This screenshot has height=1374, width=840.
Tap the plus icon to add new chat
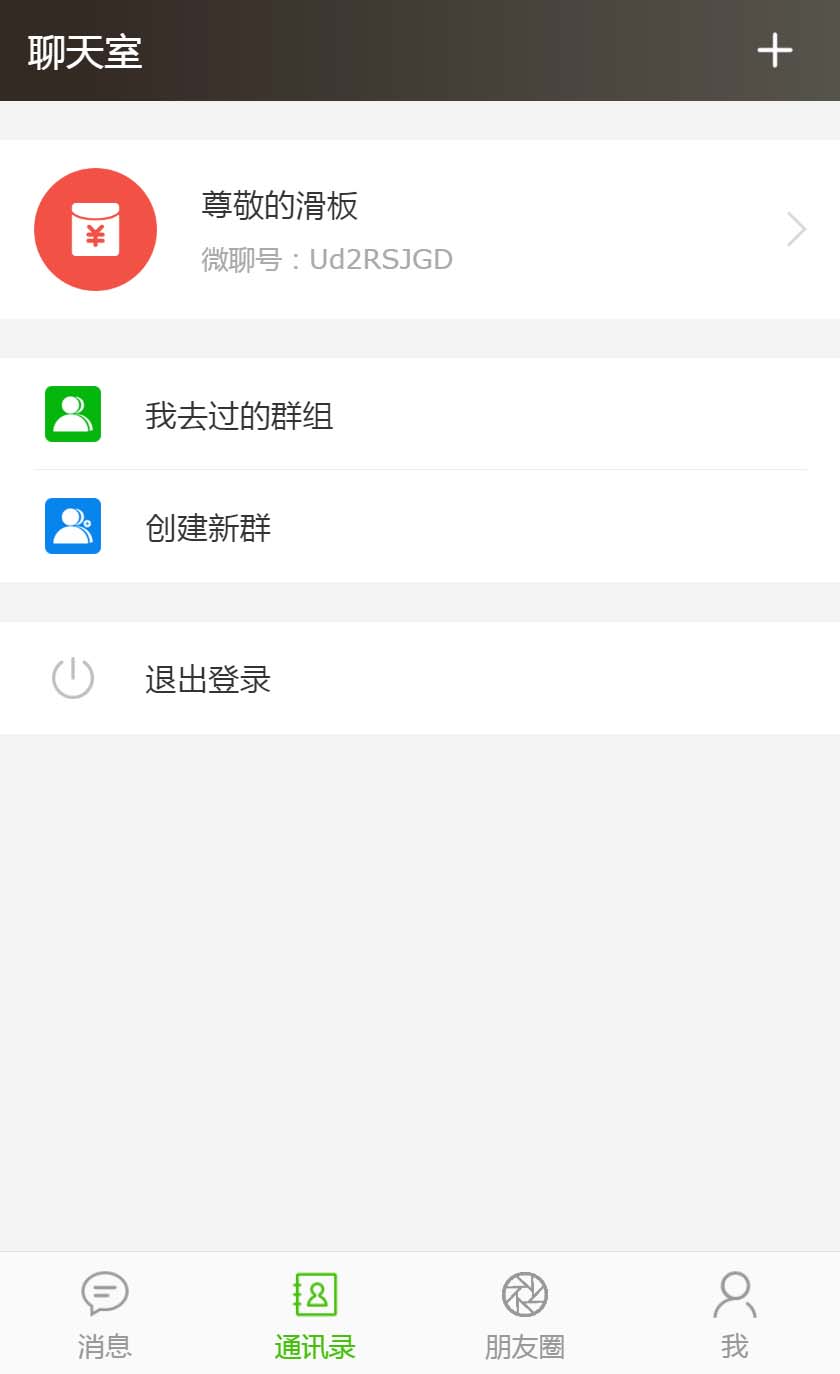point(774,50)
